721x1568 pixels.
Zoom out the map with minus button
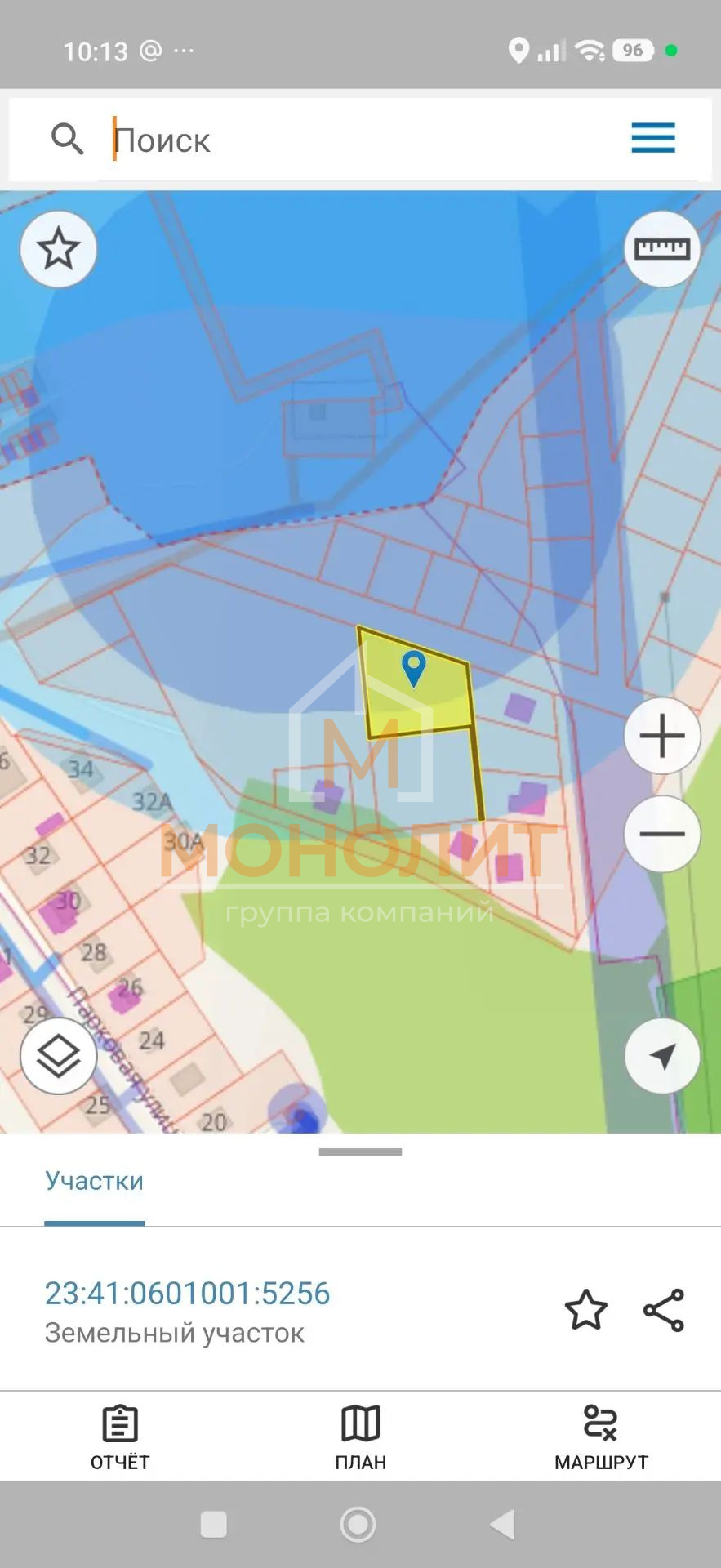point(662,834)
